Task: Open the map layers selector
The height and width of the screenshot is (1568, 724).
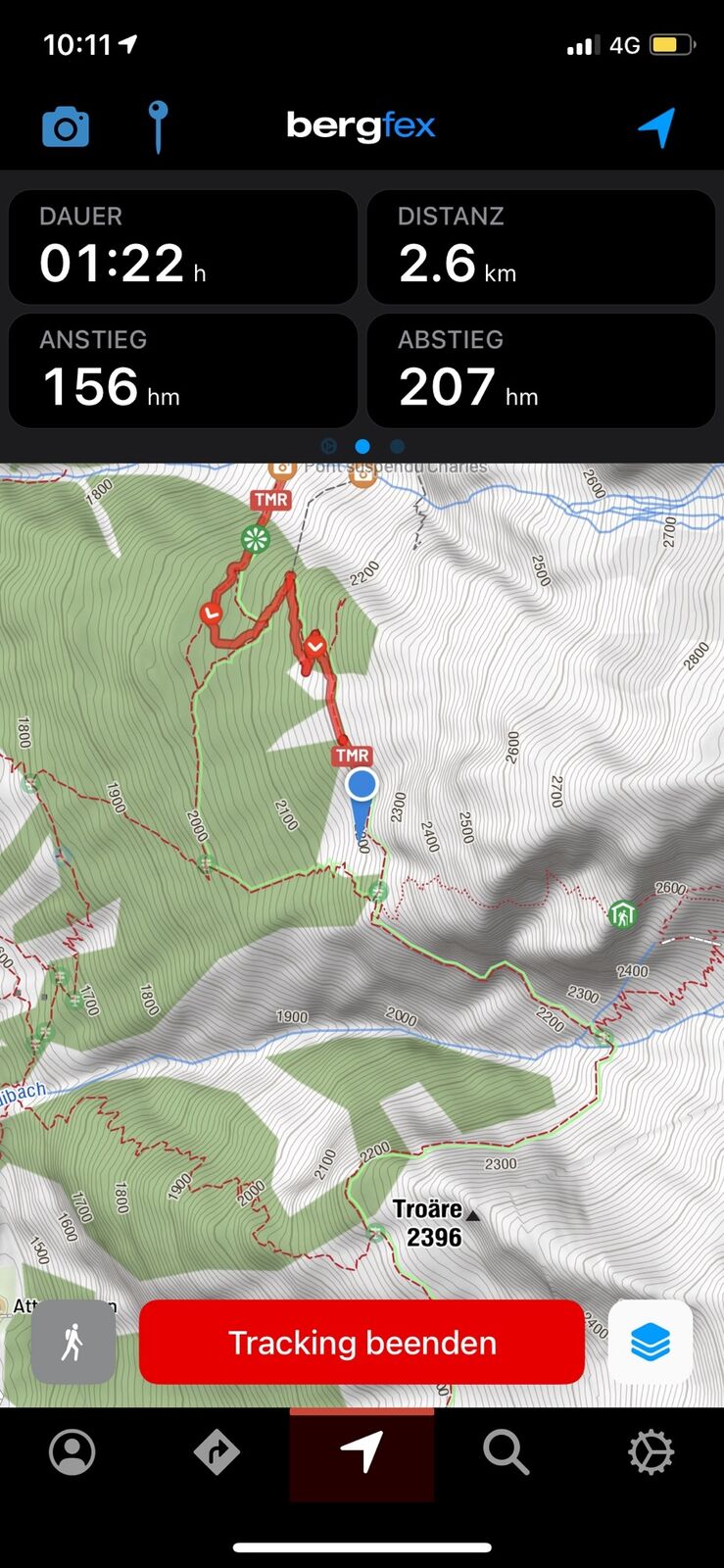Action: (x=650, y=1342)
